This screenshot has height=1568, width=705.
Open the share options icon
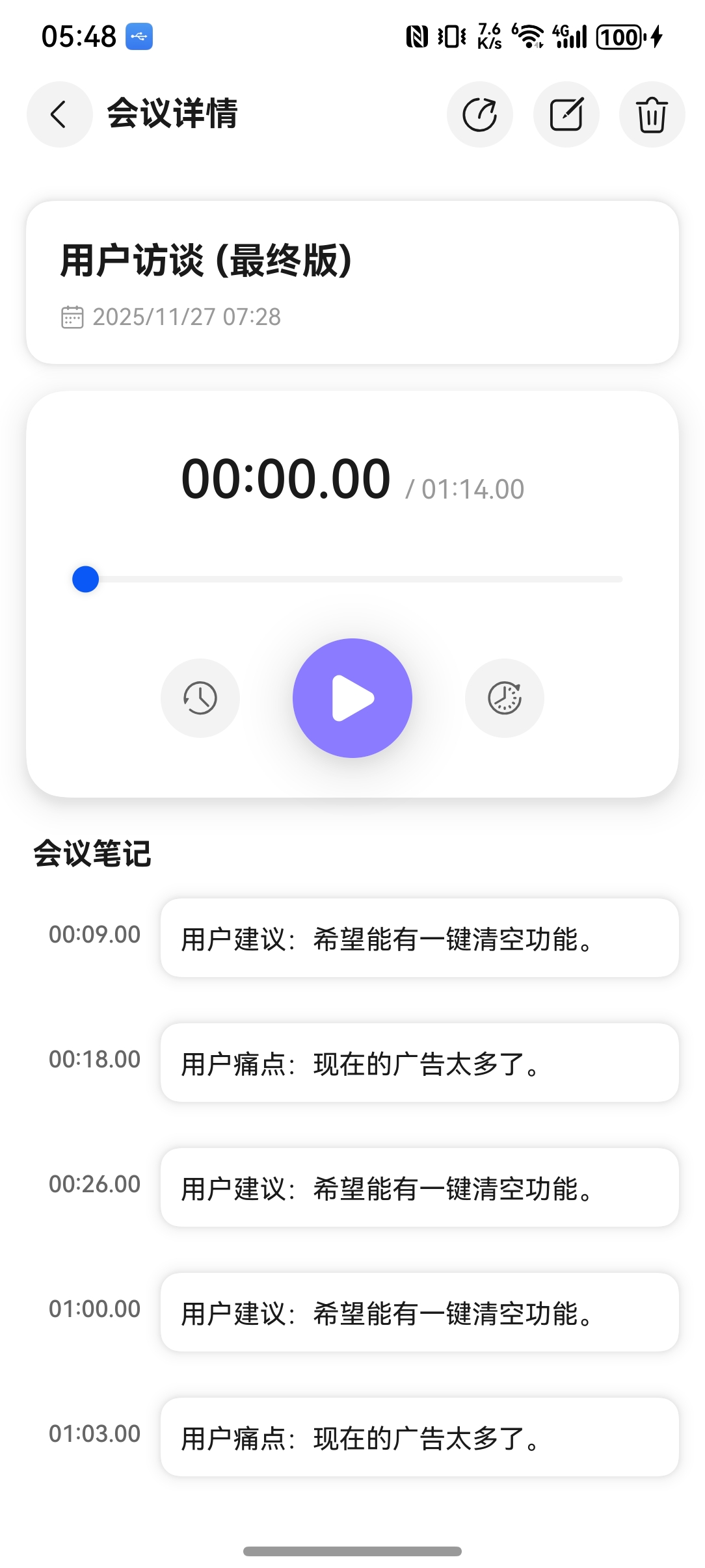coord(479,114)
